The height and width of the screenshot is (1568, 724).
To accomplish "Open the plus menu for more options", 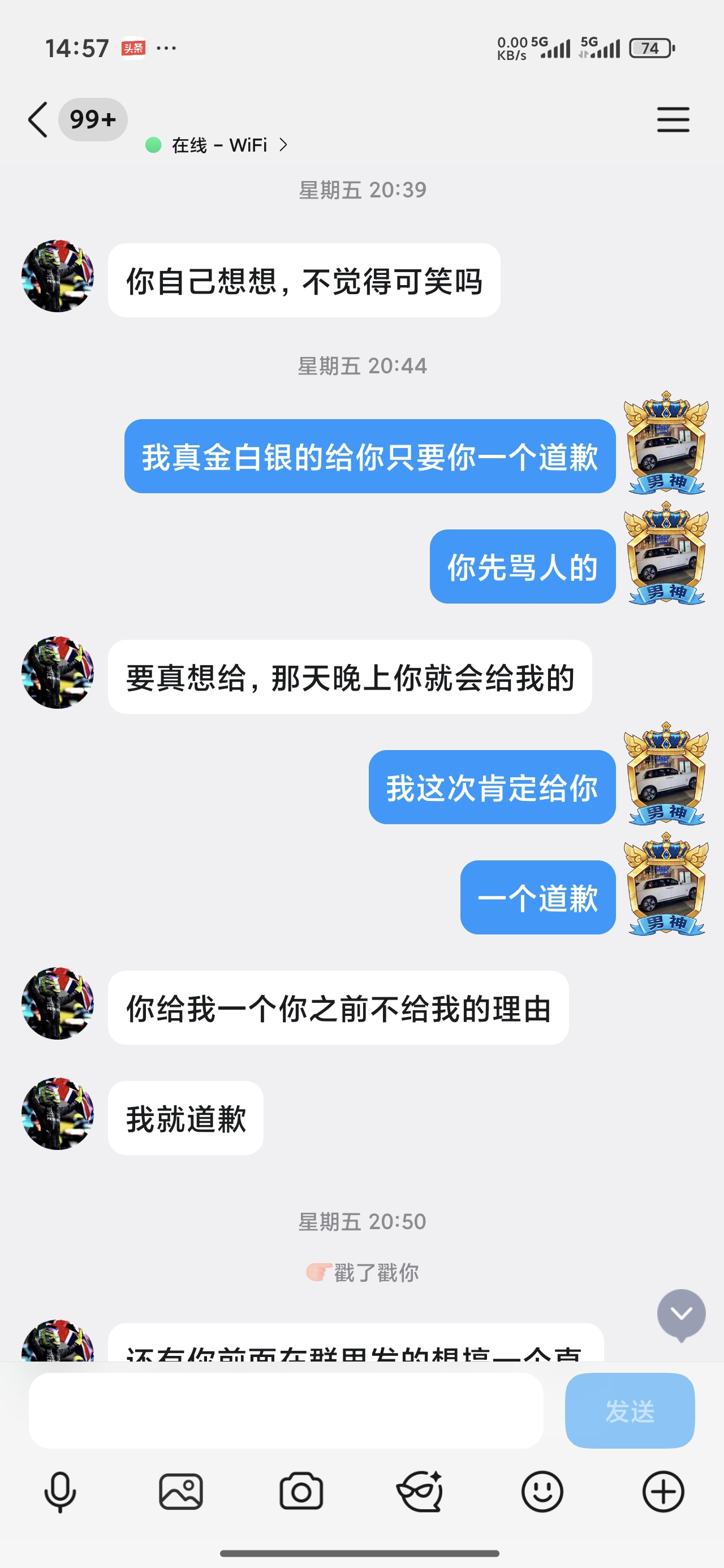I will point(663,1492).
